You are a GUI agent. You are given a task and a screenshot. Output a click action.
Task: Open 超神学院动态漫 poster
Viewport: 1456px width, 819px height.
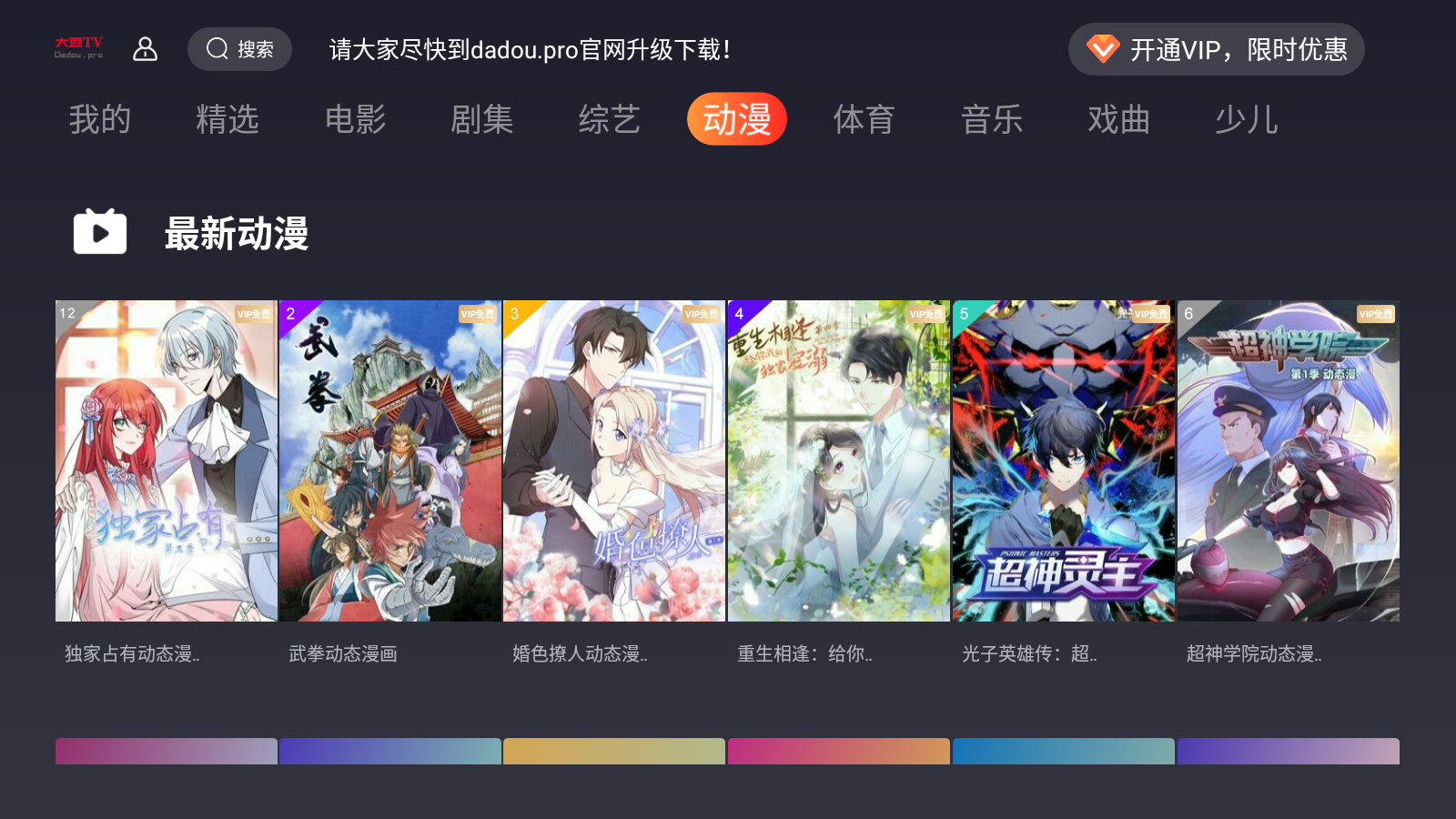click(x=1288, y=460)
